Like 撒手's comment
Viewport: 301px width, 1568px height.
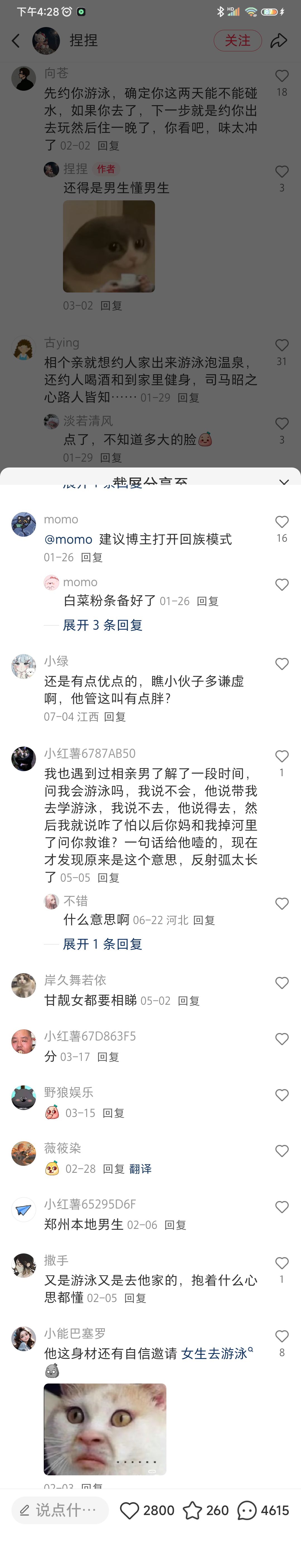point(281,1263)
